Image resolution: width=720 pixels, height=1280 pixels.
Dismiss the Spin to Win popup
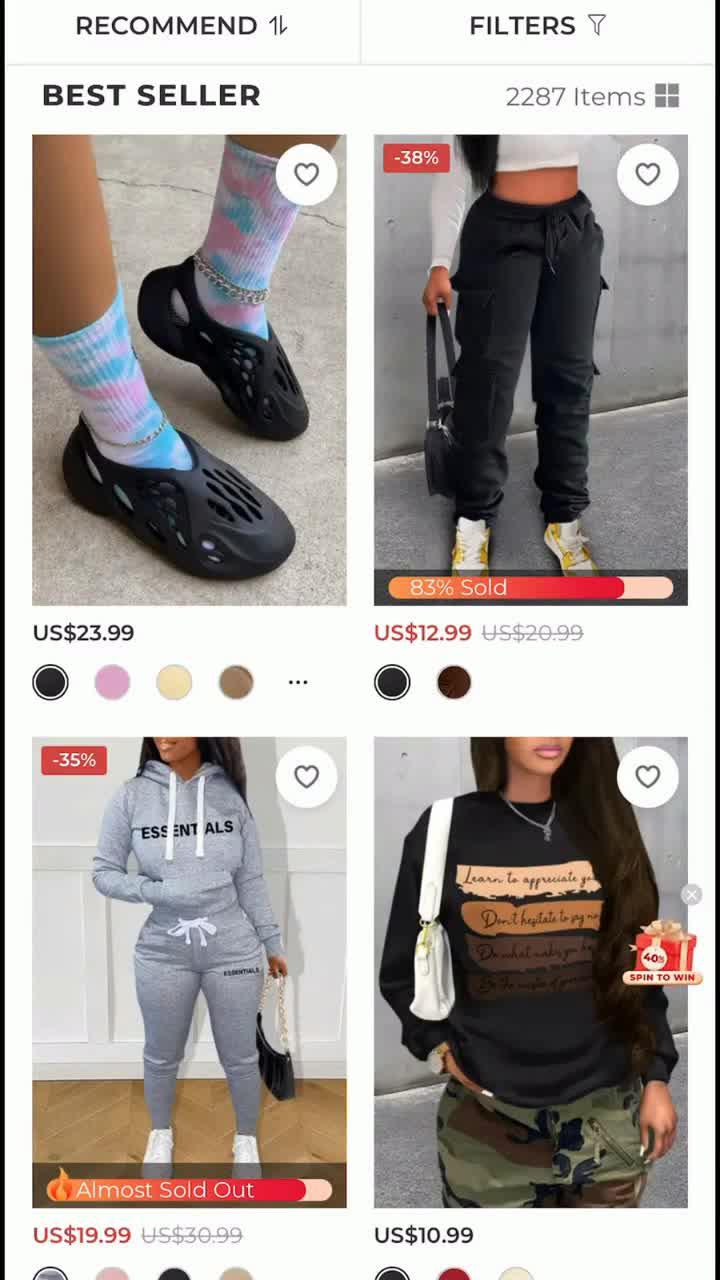[x=691, y=895]
